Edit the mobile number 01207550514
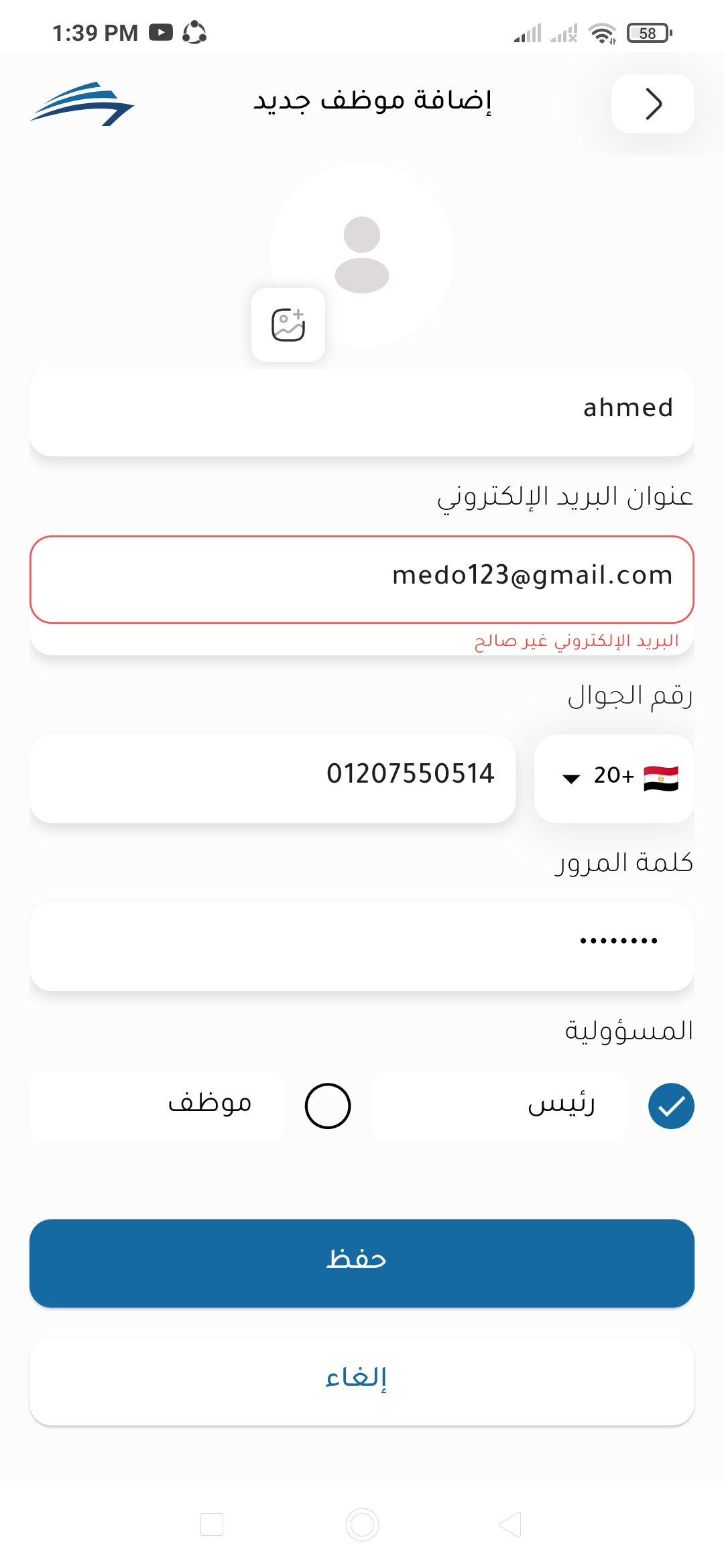The image size is (724, 1568). pos(273,775)
